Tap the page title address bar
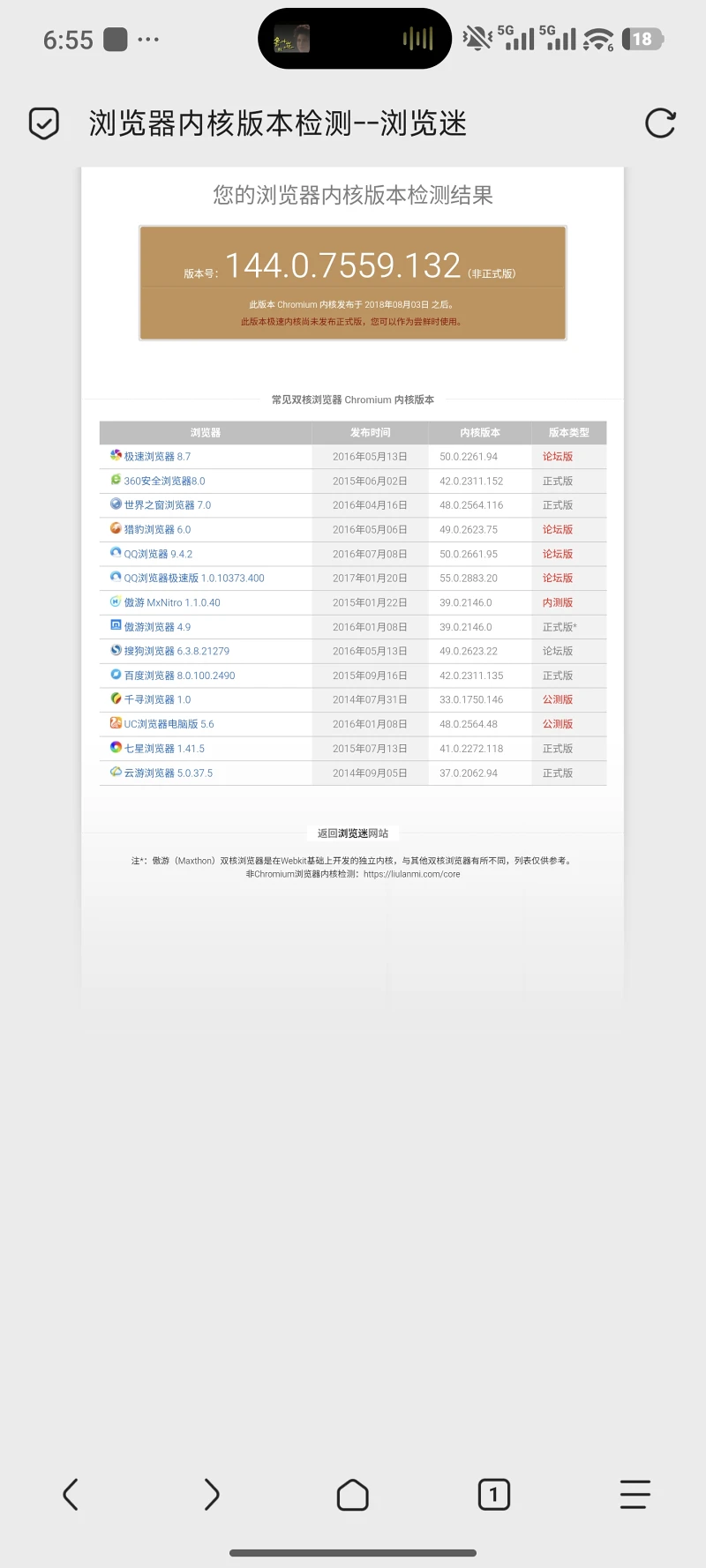The image size is (706, 1568). (277, 123)
